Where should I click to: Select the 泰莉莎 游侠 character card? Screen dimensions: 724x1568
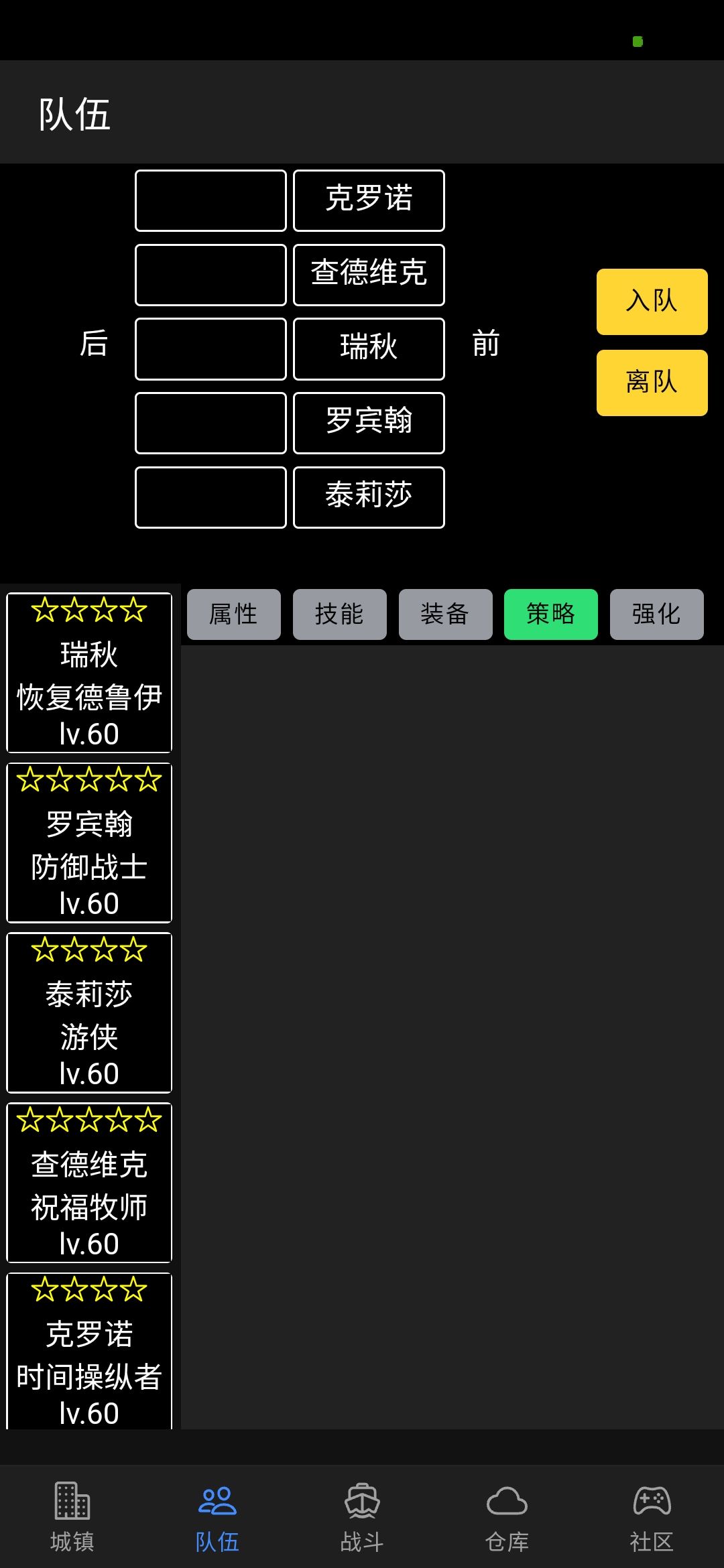point(89,1014)
